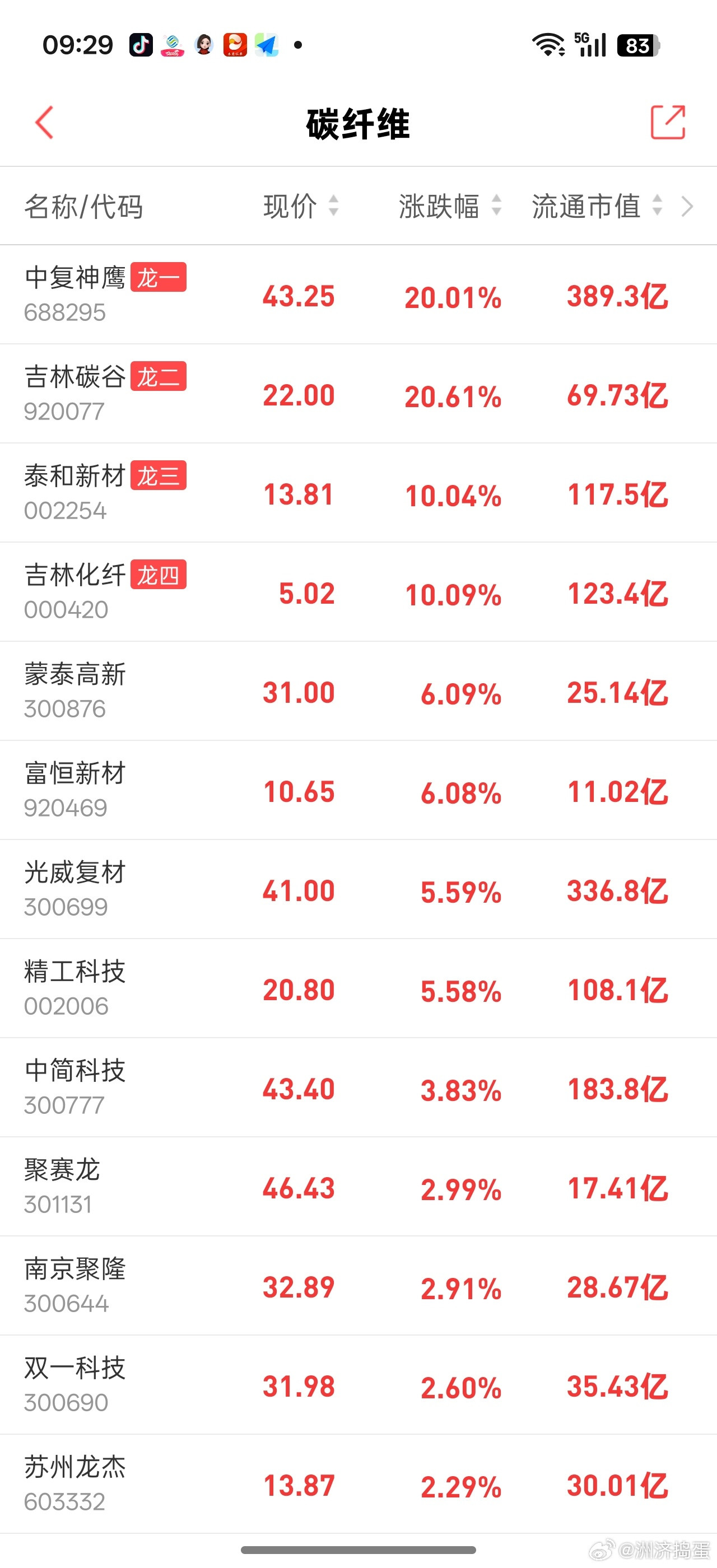Select the 泰和新材 龙三 badge
This screenshot has width=717, height=1568.
160,477
